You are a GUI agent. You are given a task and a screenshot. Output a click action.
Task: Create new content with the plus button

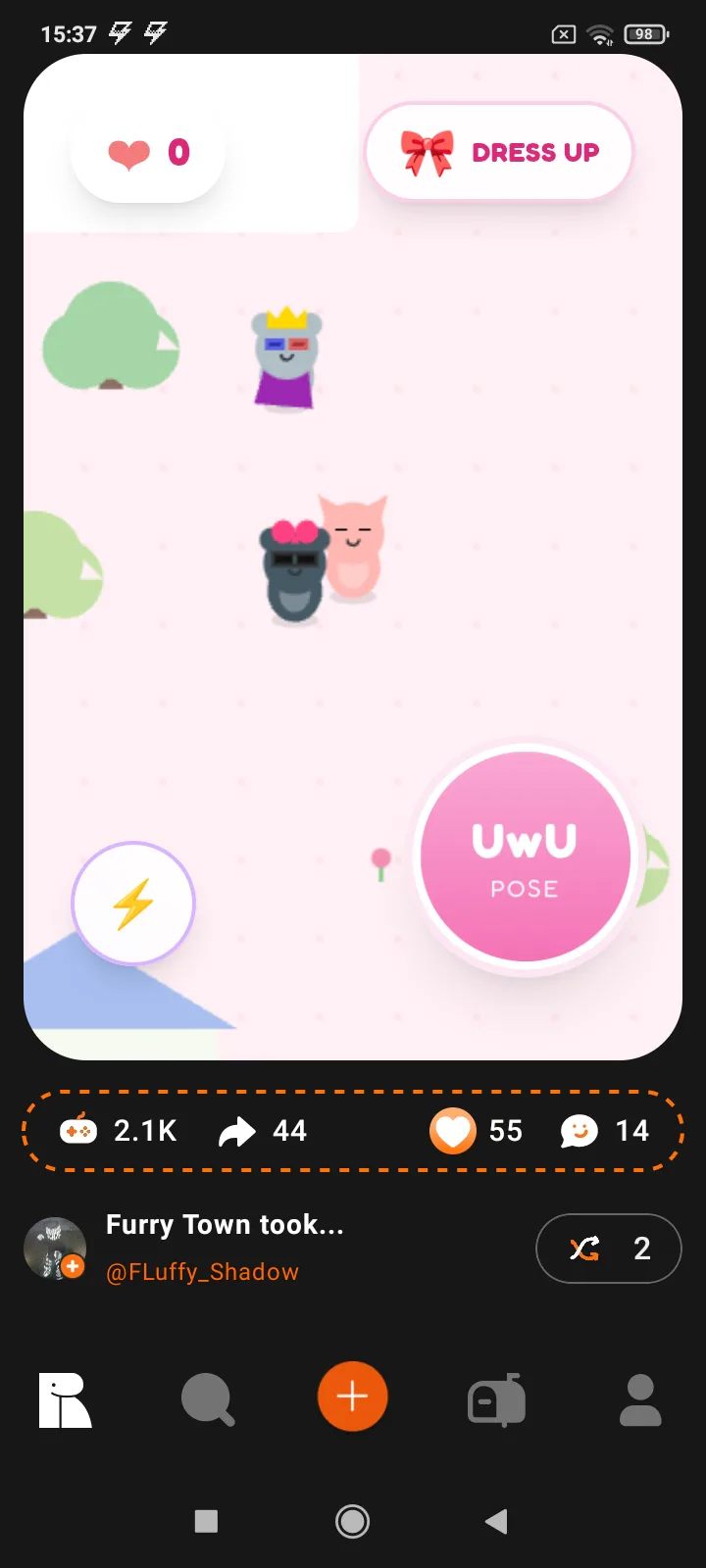[x=353, y=1396]
